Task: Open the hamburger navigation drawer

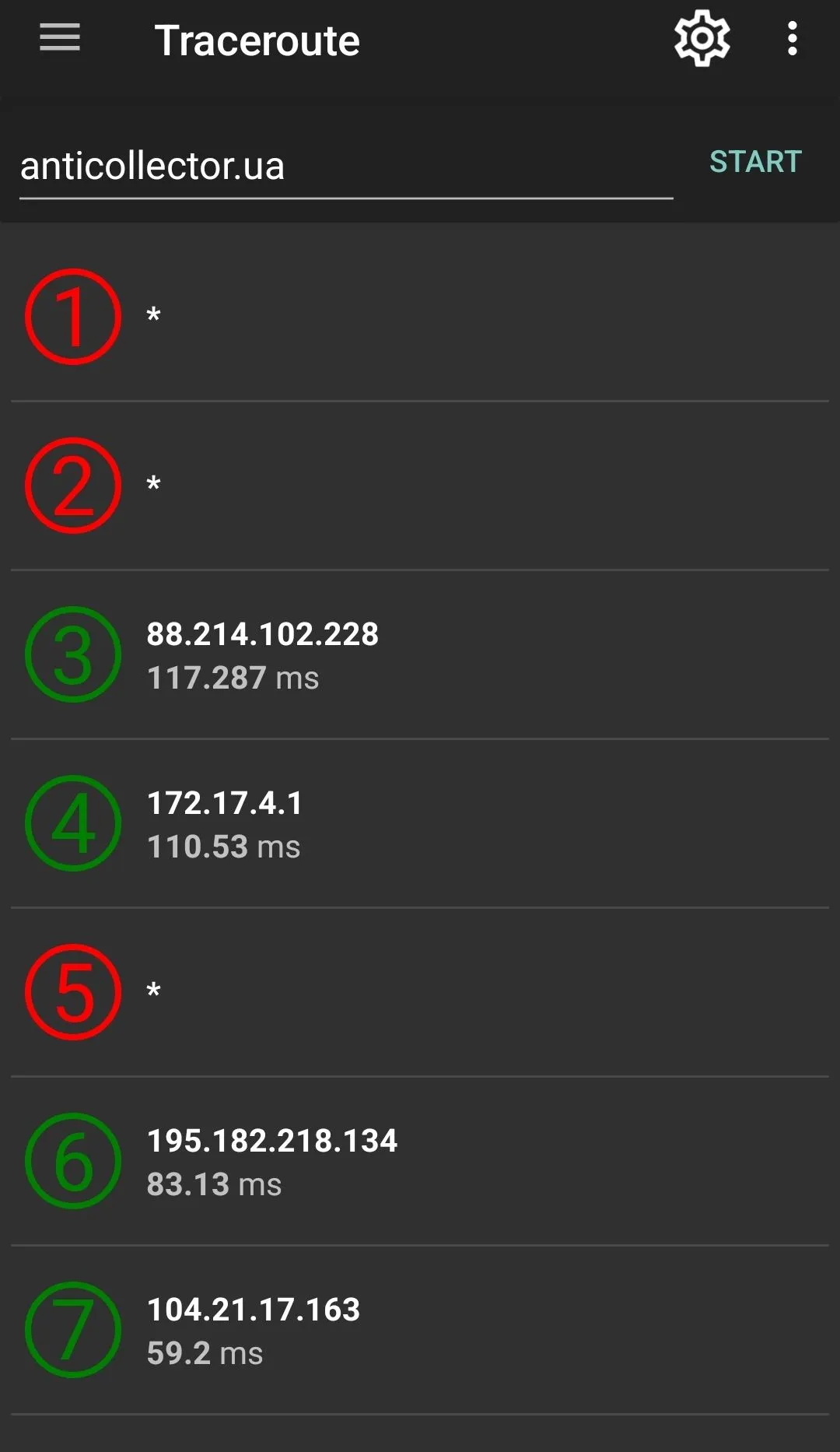Action: [x=60, y=37]
